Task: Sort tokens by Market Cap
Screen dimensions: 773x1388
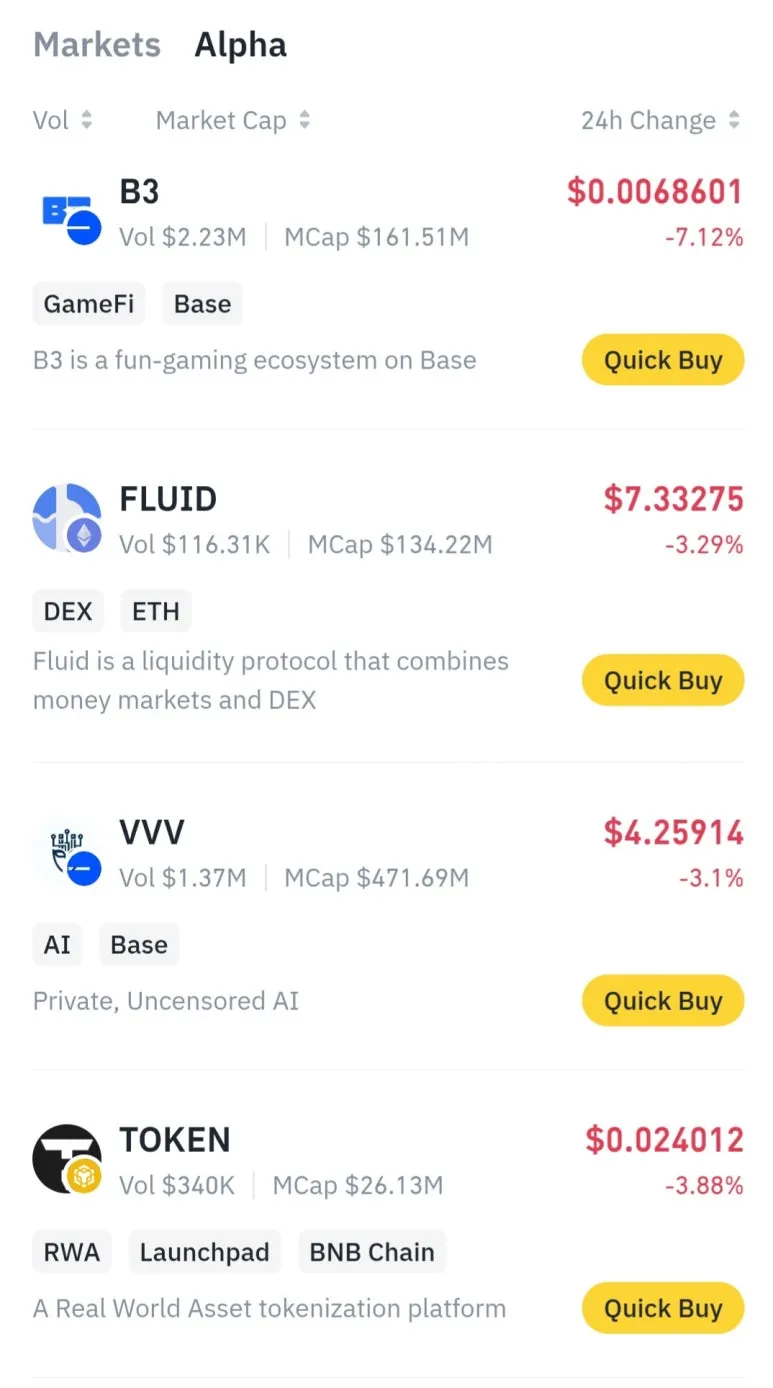Action: coord(232,121)
